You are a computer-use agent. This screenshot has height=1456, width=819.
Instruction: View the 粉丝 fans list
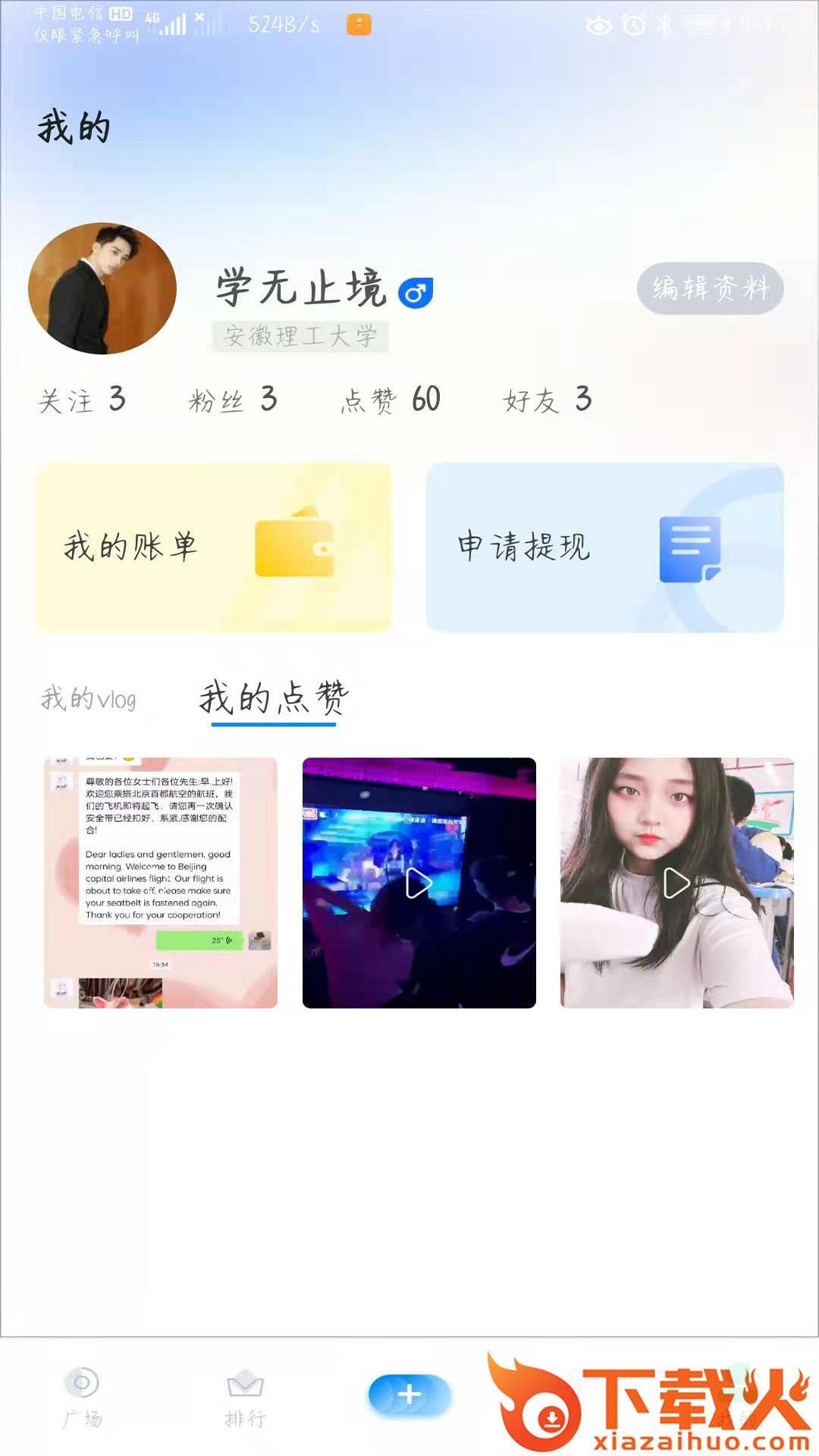tap(233, 400)
